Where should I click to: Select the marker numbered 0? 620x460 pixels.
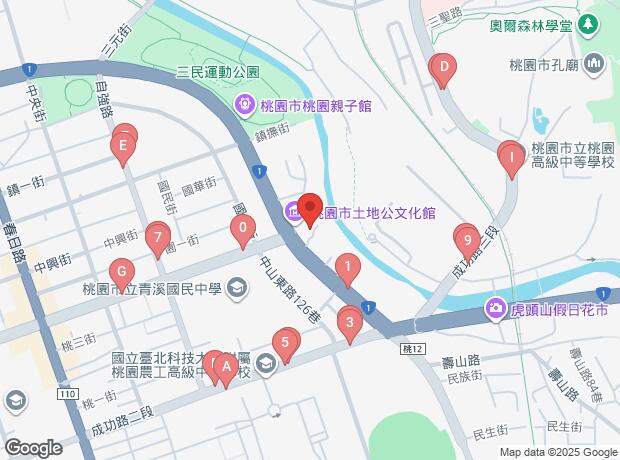pos(242,232)
